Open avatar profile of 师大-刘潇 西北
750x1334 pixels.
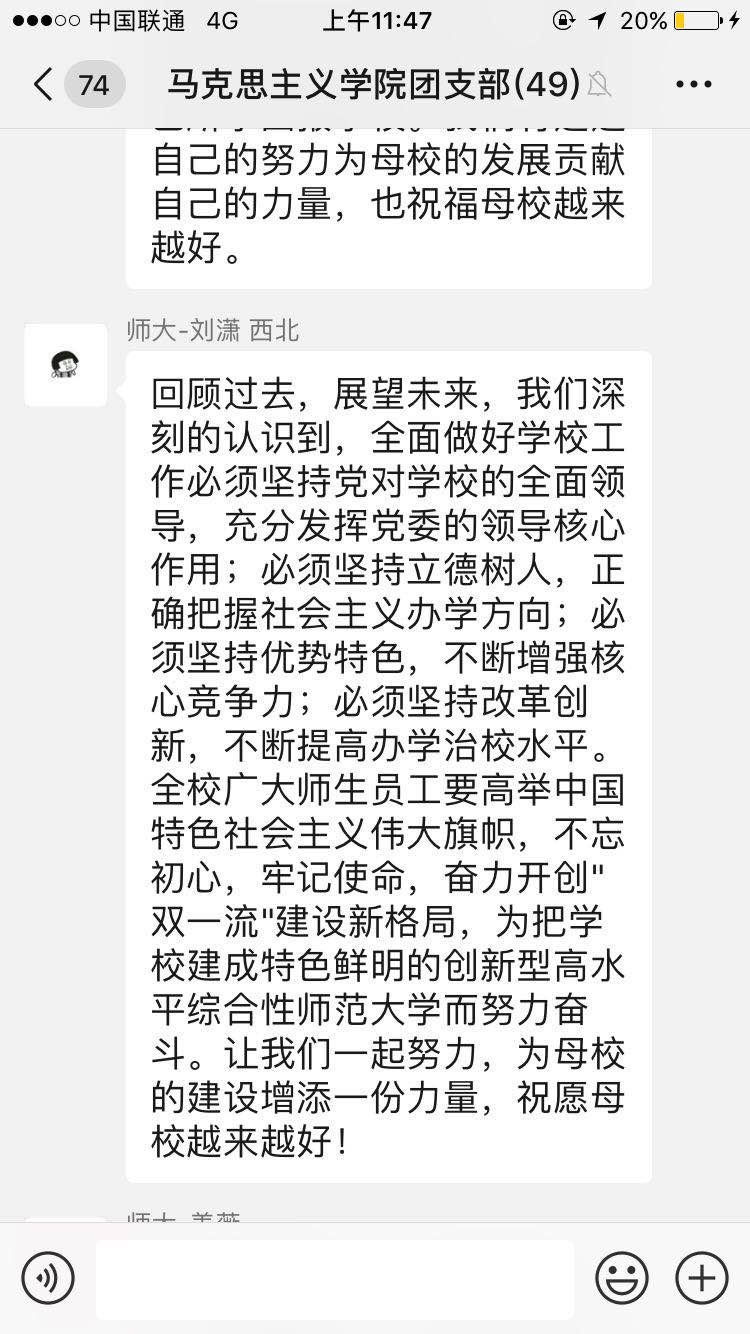click(x=66, y=365)
